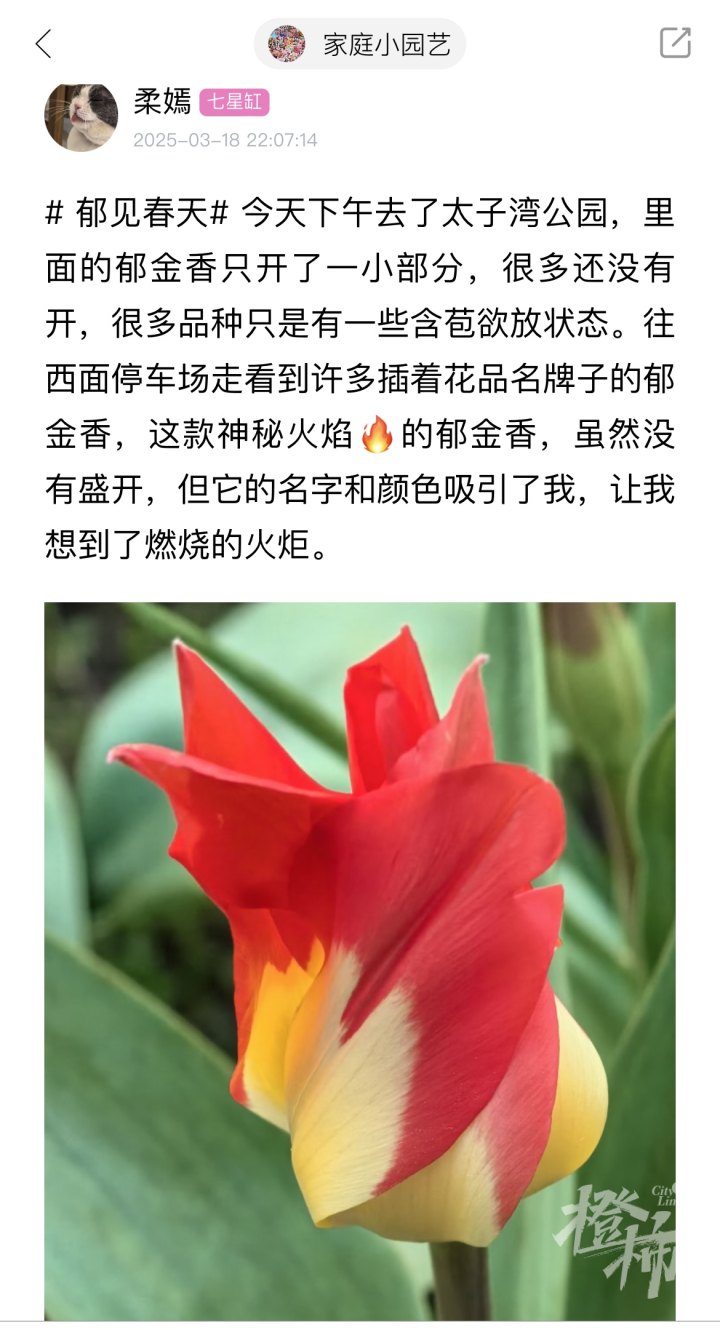Open the #郁见春天# hashtag topic
Viewport: 720px width, 1330px height.
coord(139,212)
